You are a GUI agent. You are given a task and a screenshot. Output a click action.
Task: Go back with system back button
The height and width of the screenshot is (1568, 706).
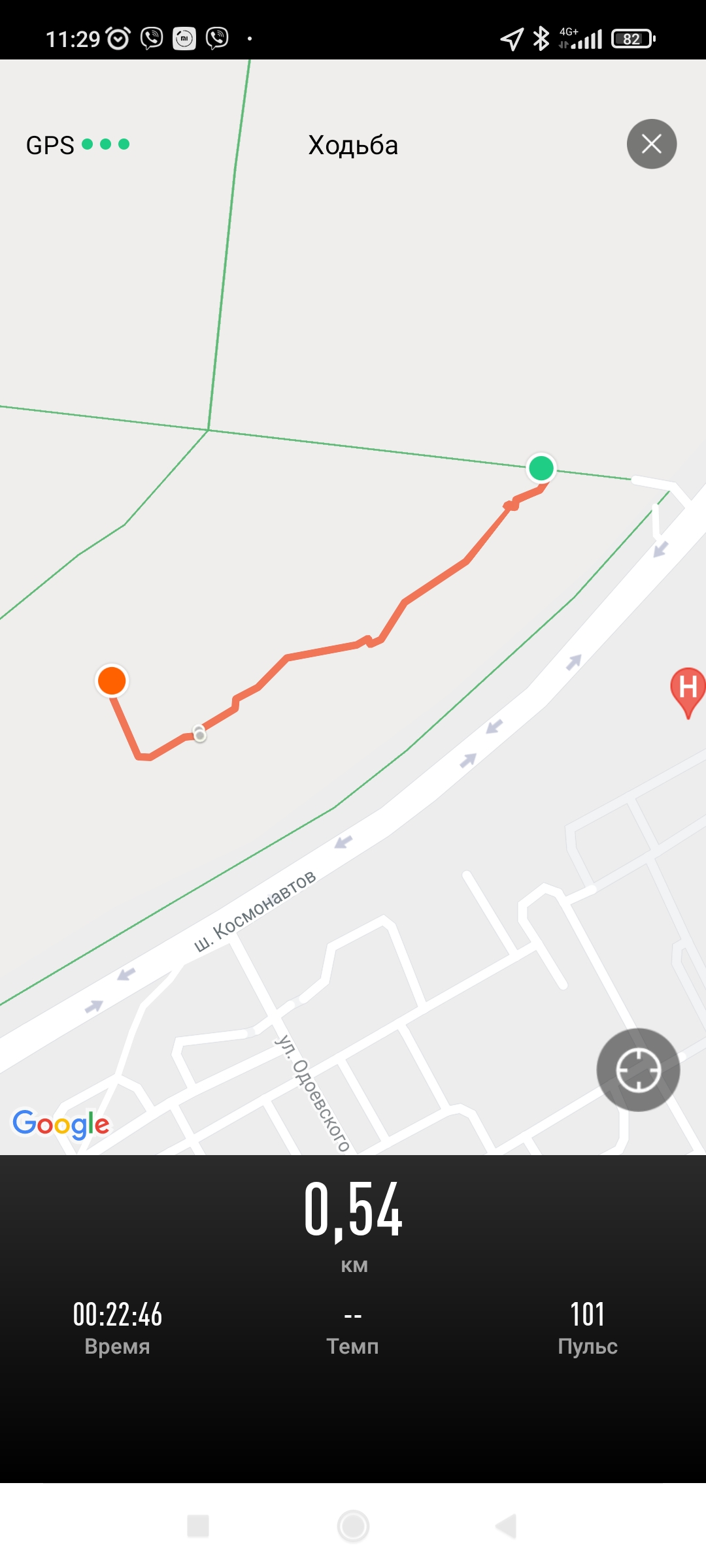506,1526
